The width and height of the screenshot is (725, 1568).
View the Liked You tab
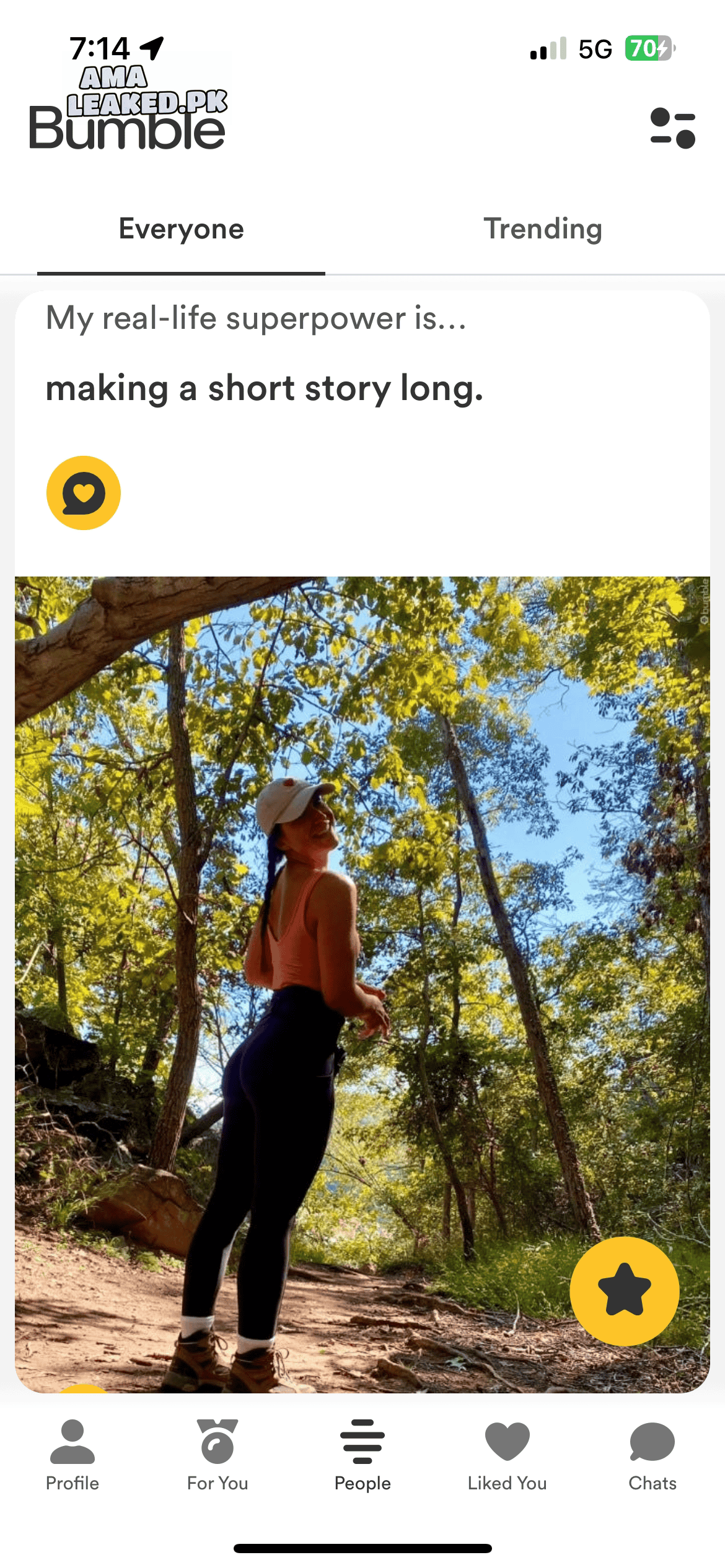tap(507, 1455)
